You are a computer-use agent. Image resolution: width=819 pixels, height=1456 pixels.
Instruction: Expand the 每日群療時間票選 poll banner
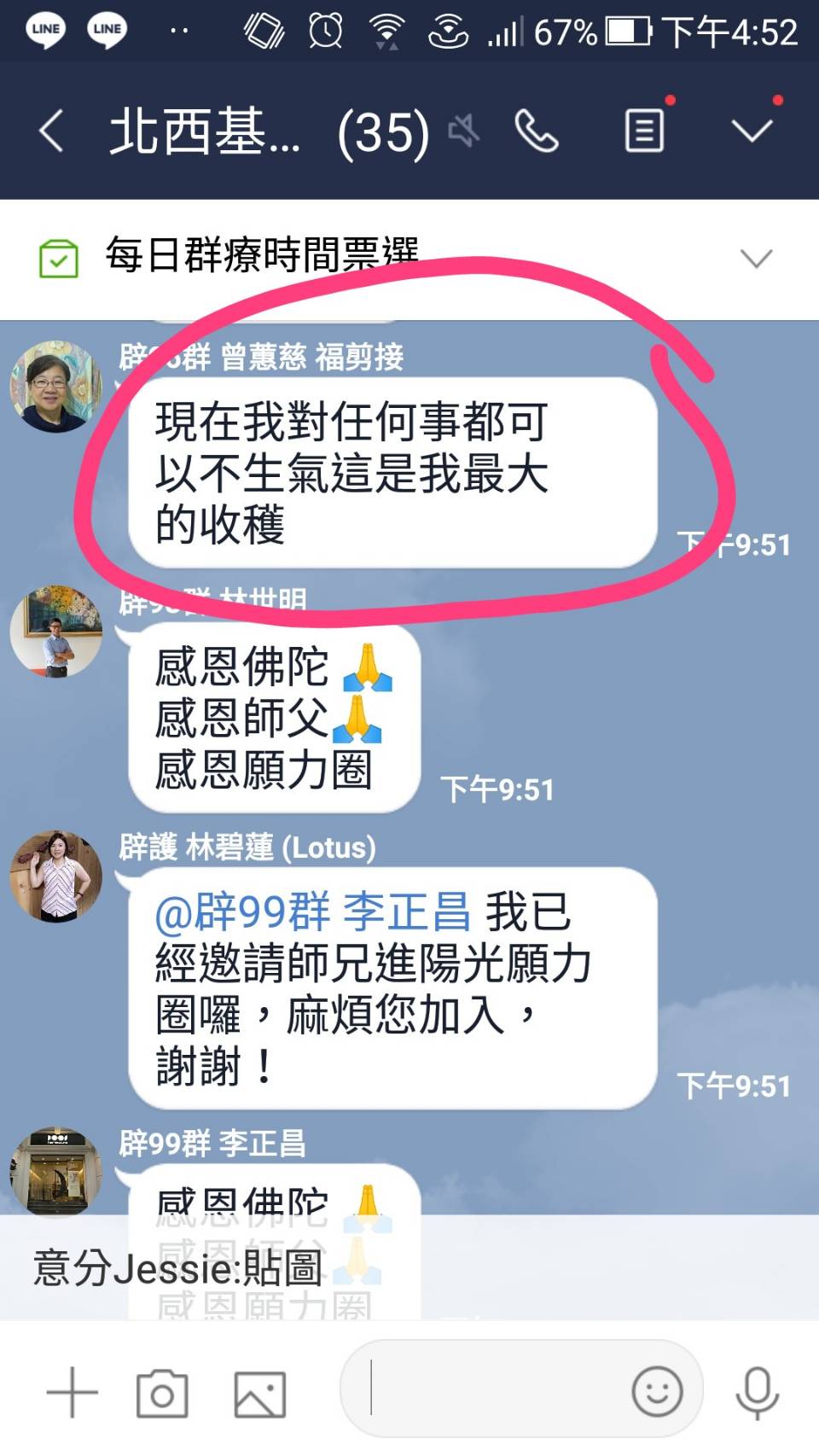[756, 258]
